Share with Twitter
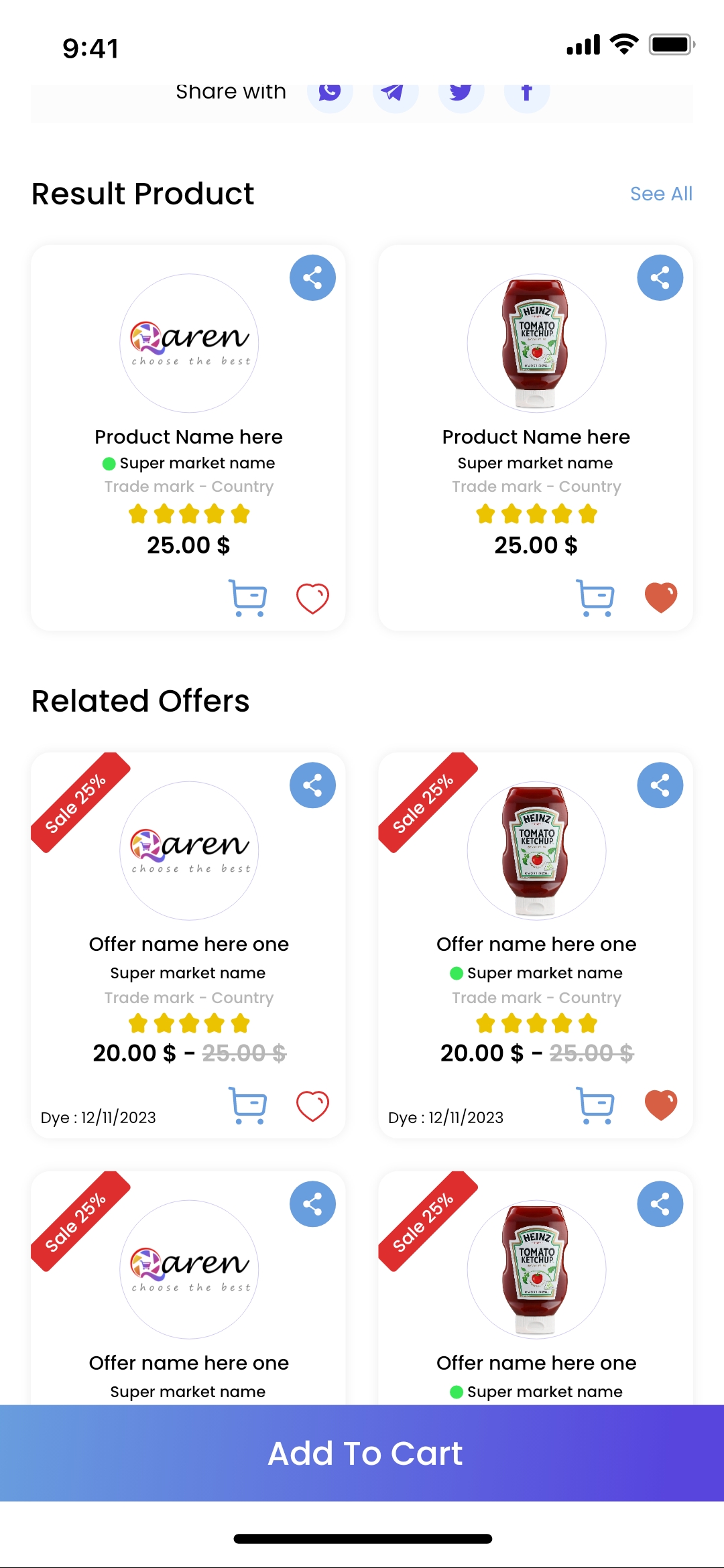Screen dimensions: 724x1568 click(461, 93)
